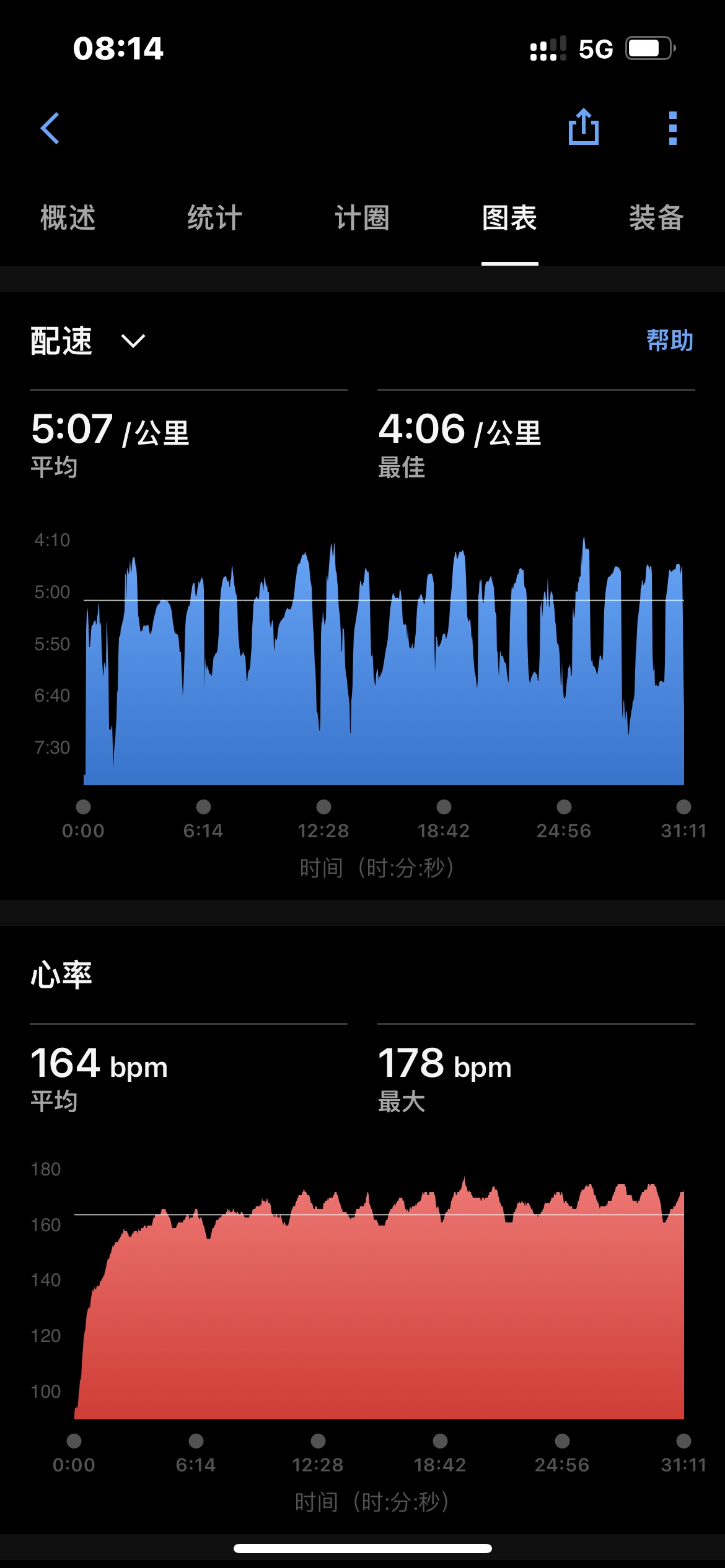Switch to the 统计 tab
Viewport: 725px width, 1568px height.
pyautogui.click(x=215, y=218)
